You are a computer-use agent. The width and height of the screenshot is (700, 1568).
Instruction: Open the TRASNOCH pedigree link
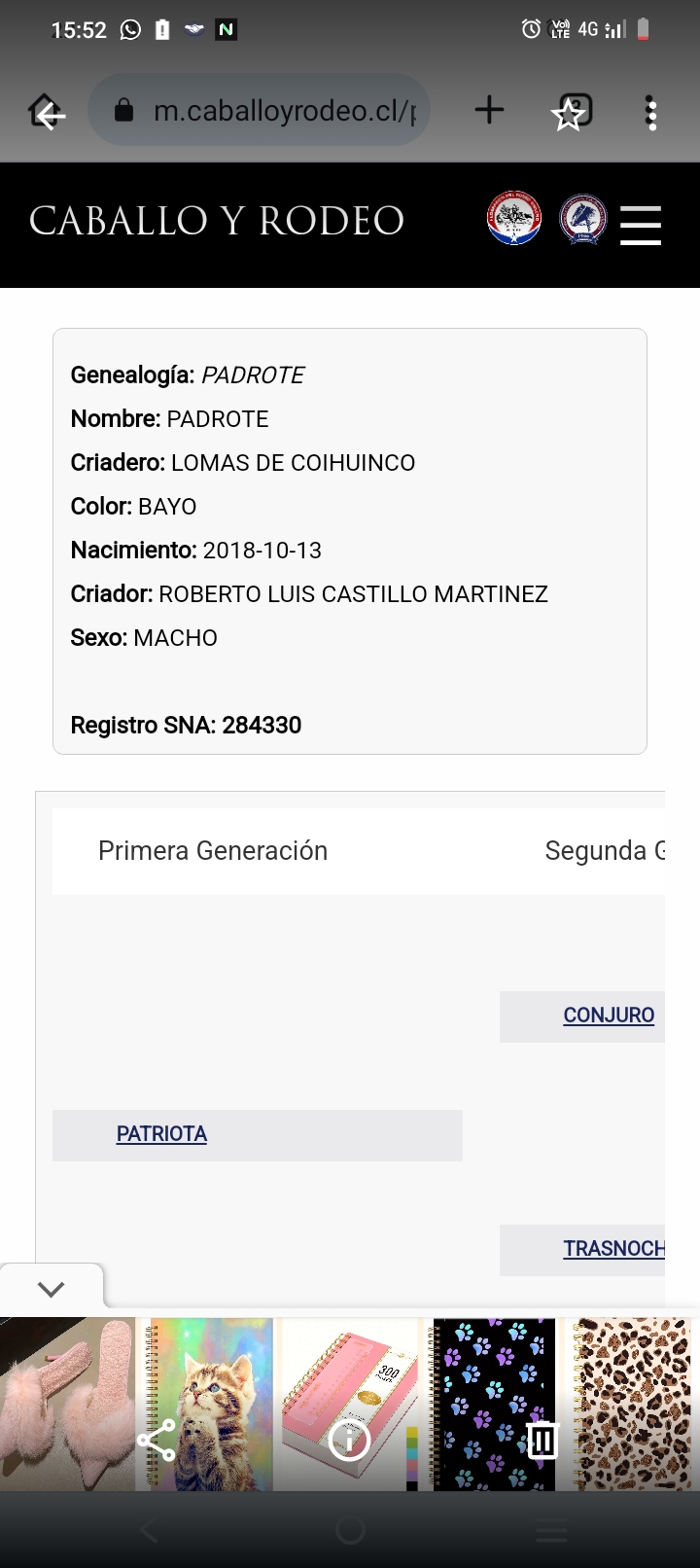tap(613, 1249)
